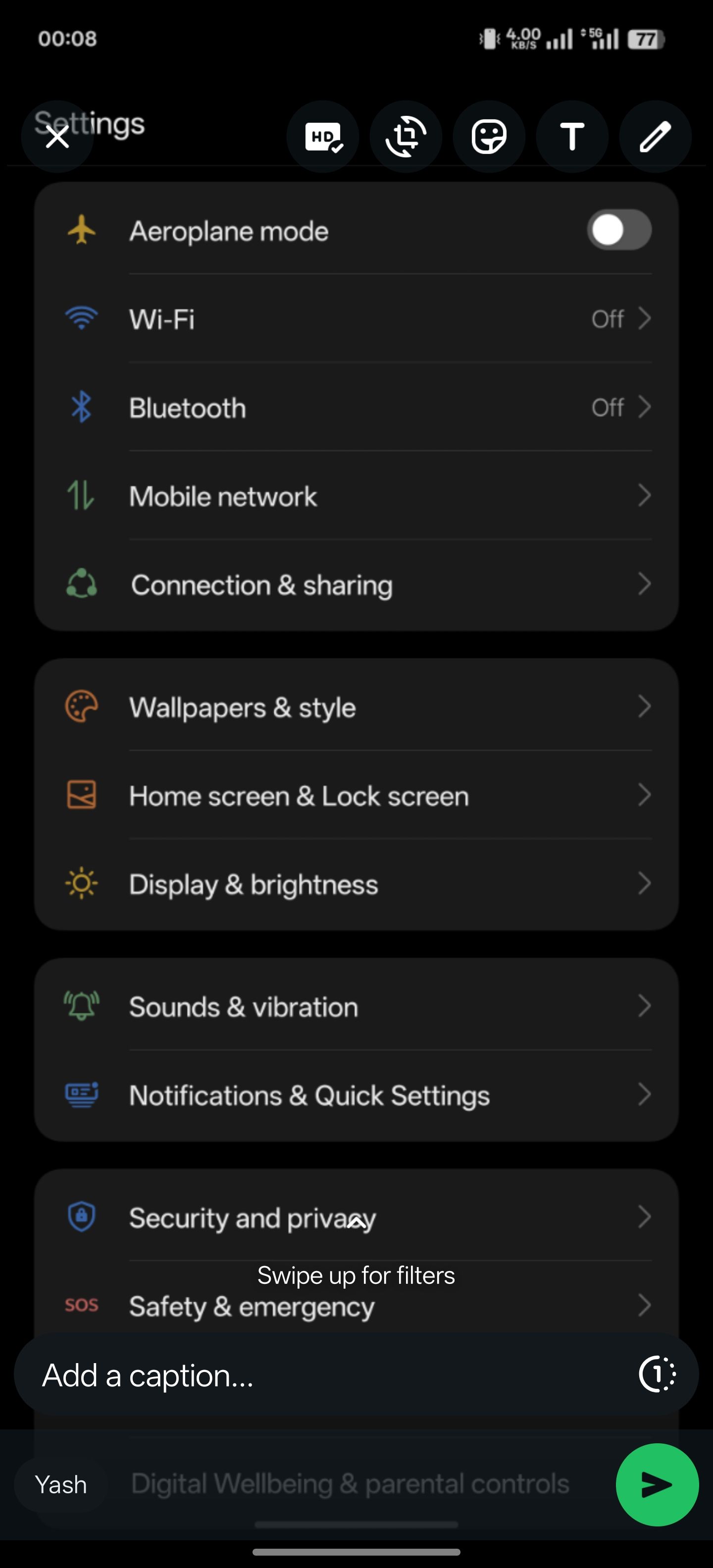
Task: Send the image to Yash
Action: tap(657, 1485)
